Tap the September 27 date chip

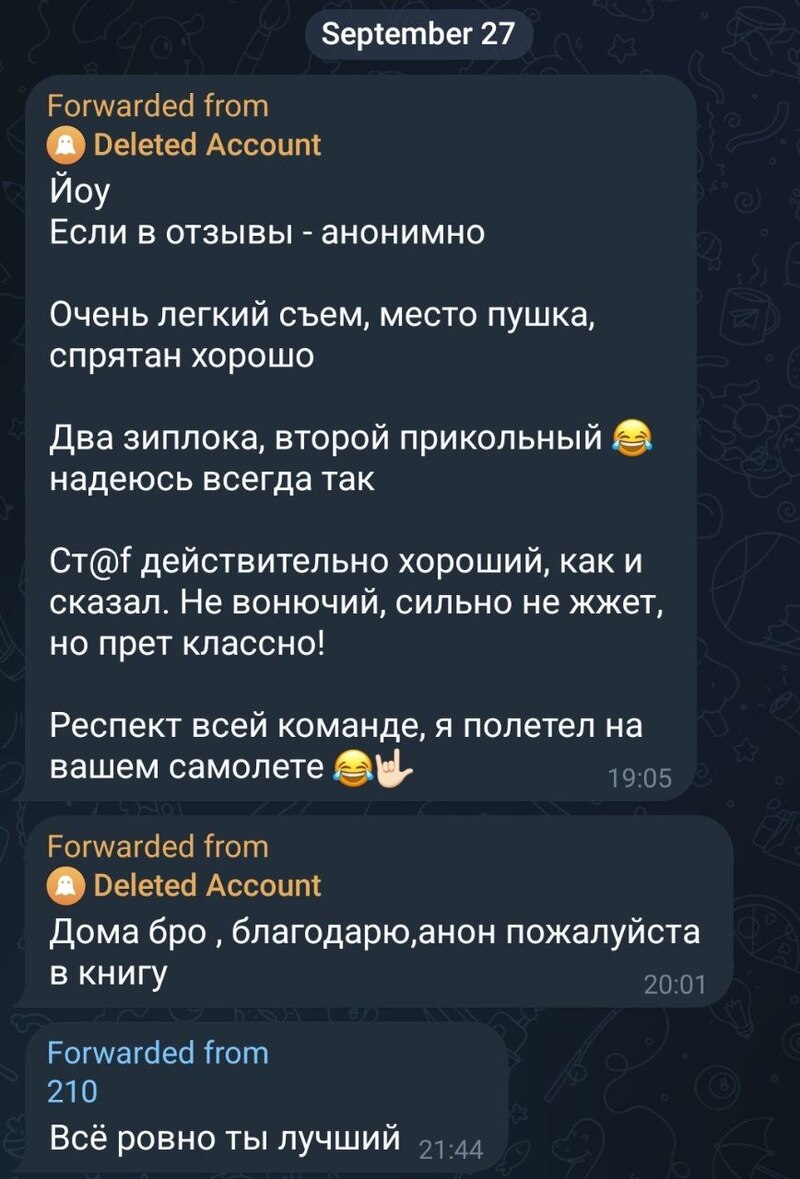point(419,34)
